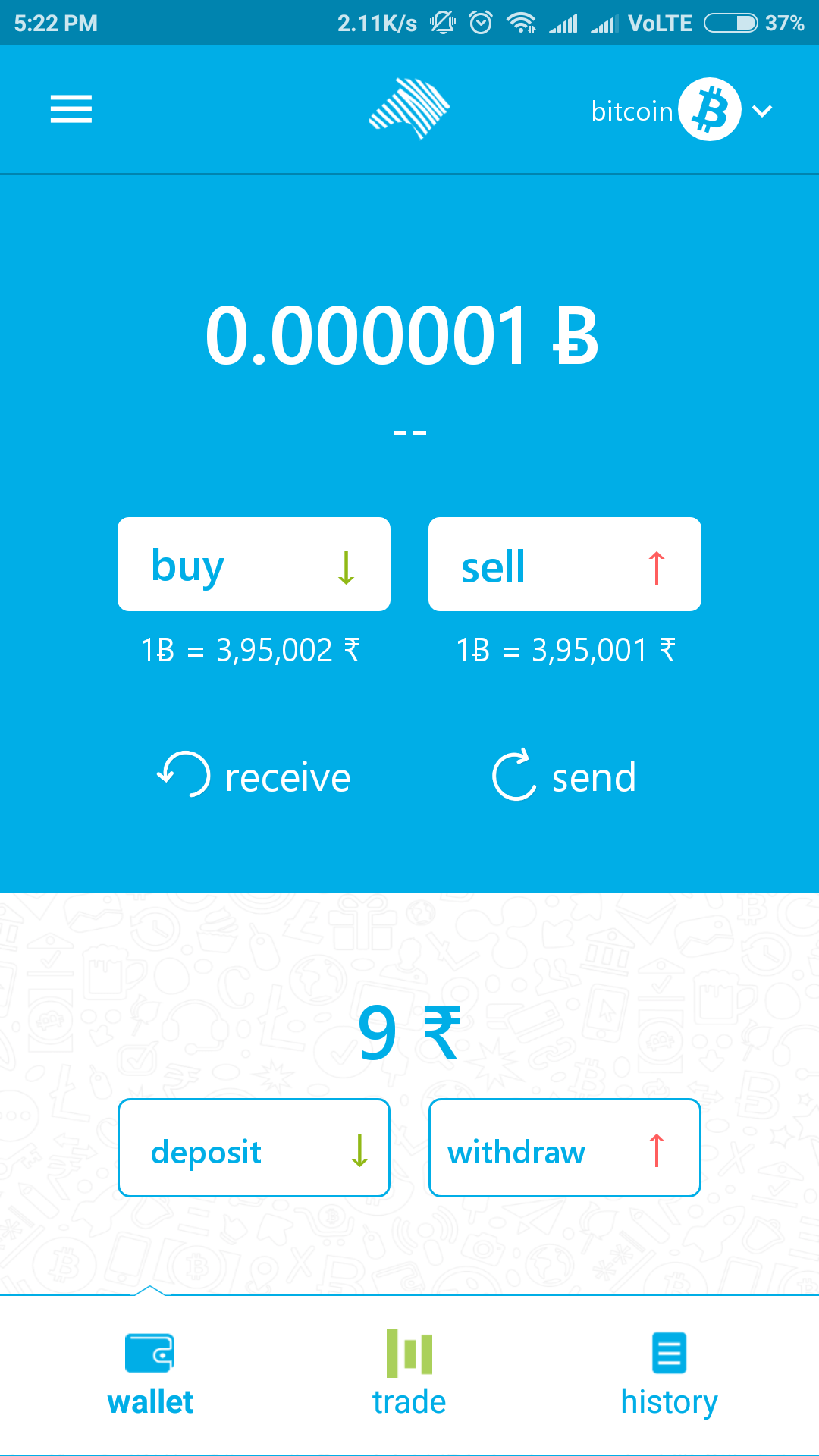Screen dimensions: 819x1456
Task: Tap the buy button
Action: 254,564
